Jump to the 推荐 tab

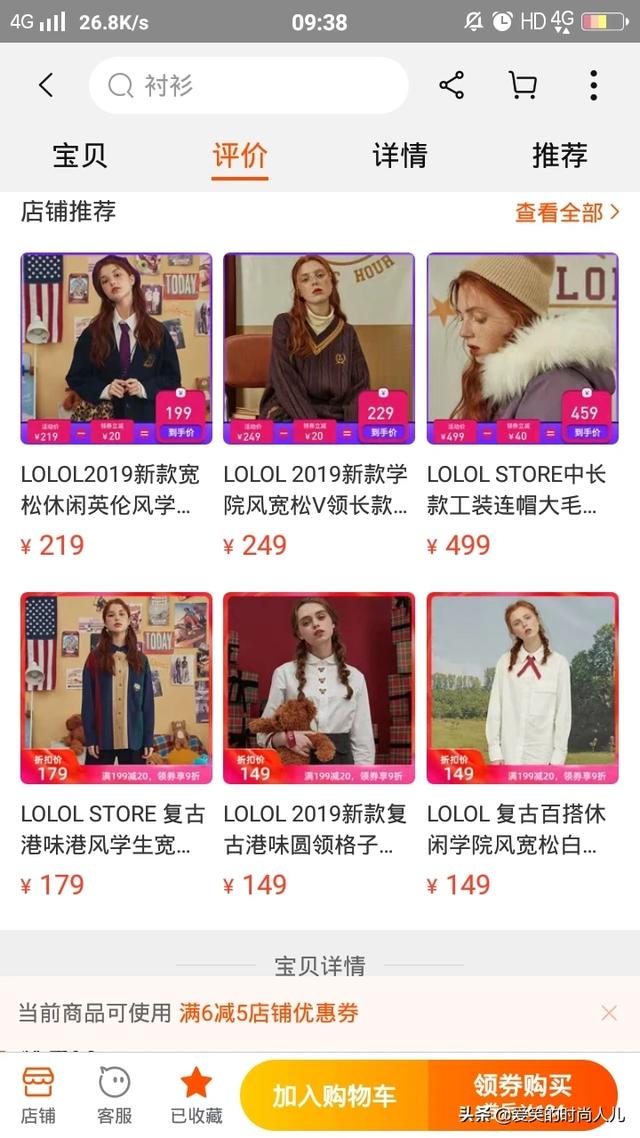pos(560,156)
